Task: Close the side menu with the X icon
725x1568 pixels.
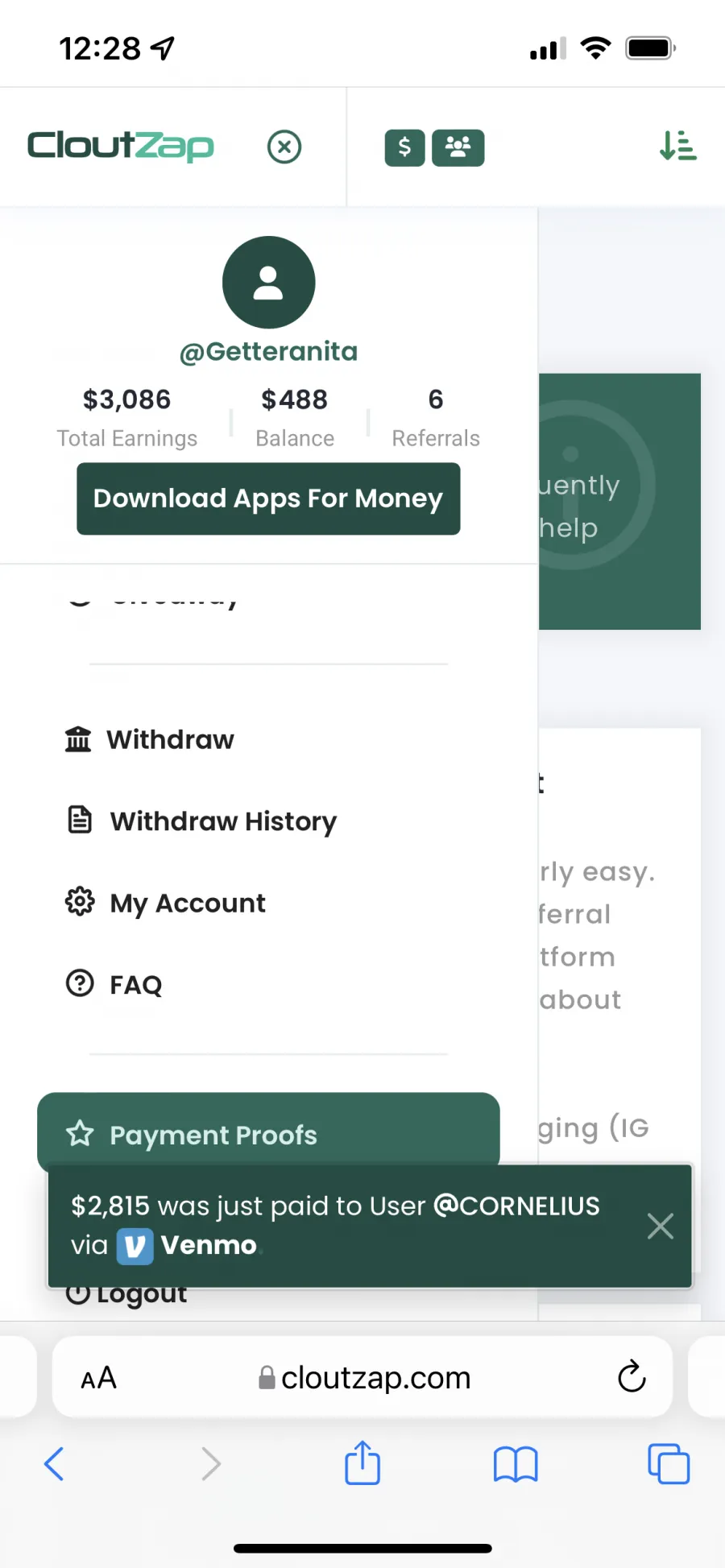Action: click(284, 147)
